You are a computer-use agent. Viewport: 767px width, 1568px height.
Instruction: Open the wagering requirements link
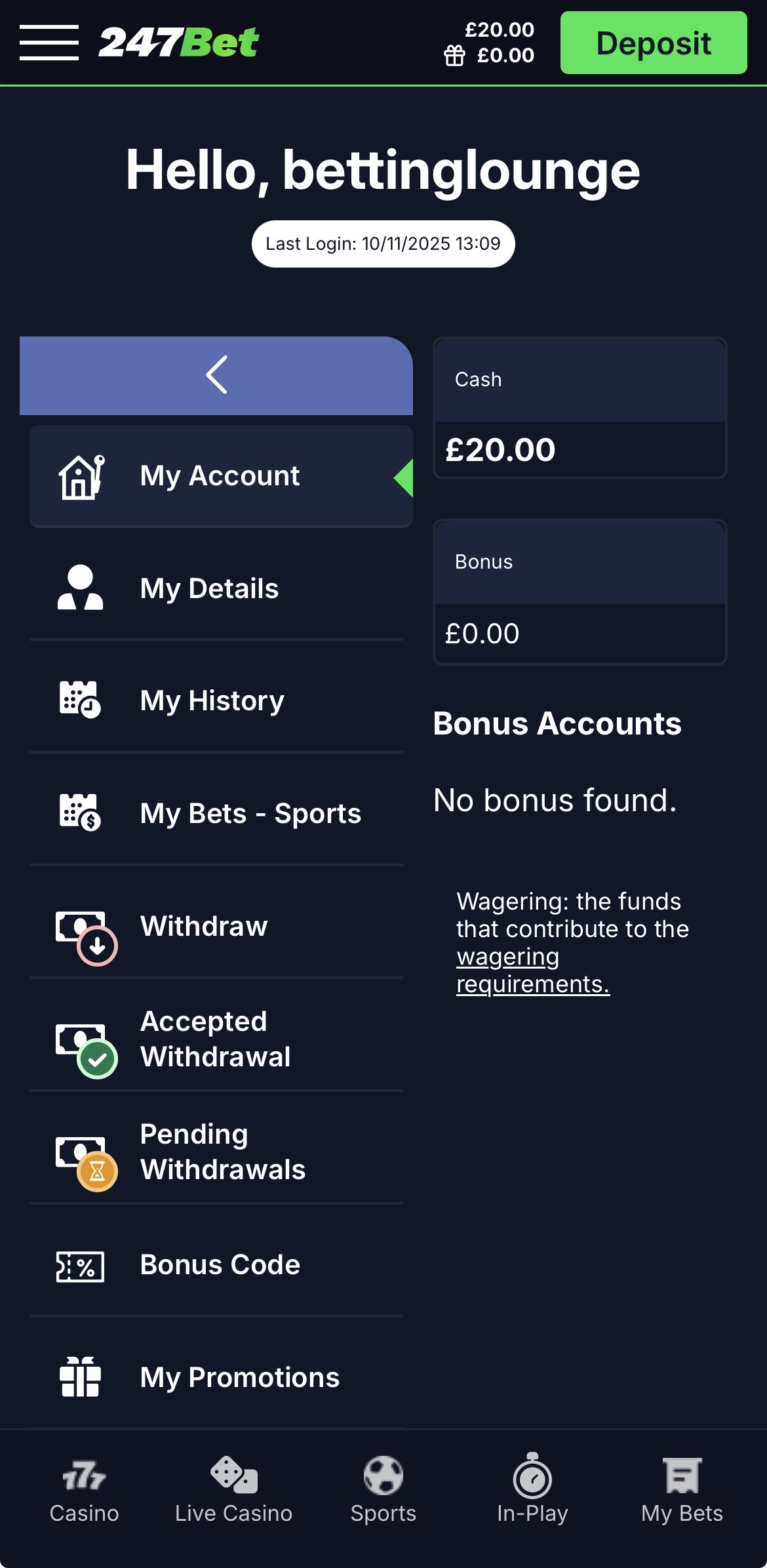(x=532, y=970)
